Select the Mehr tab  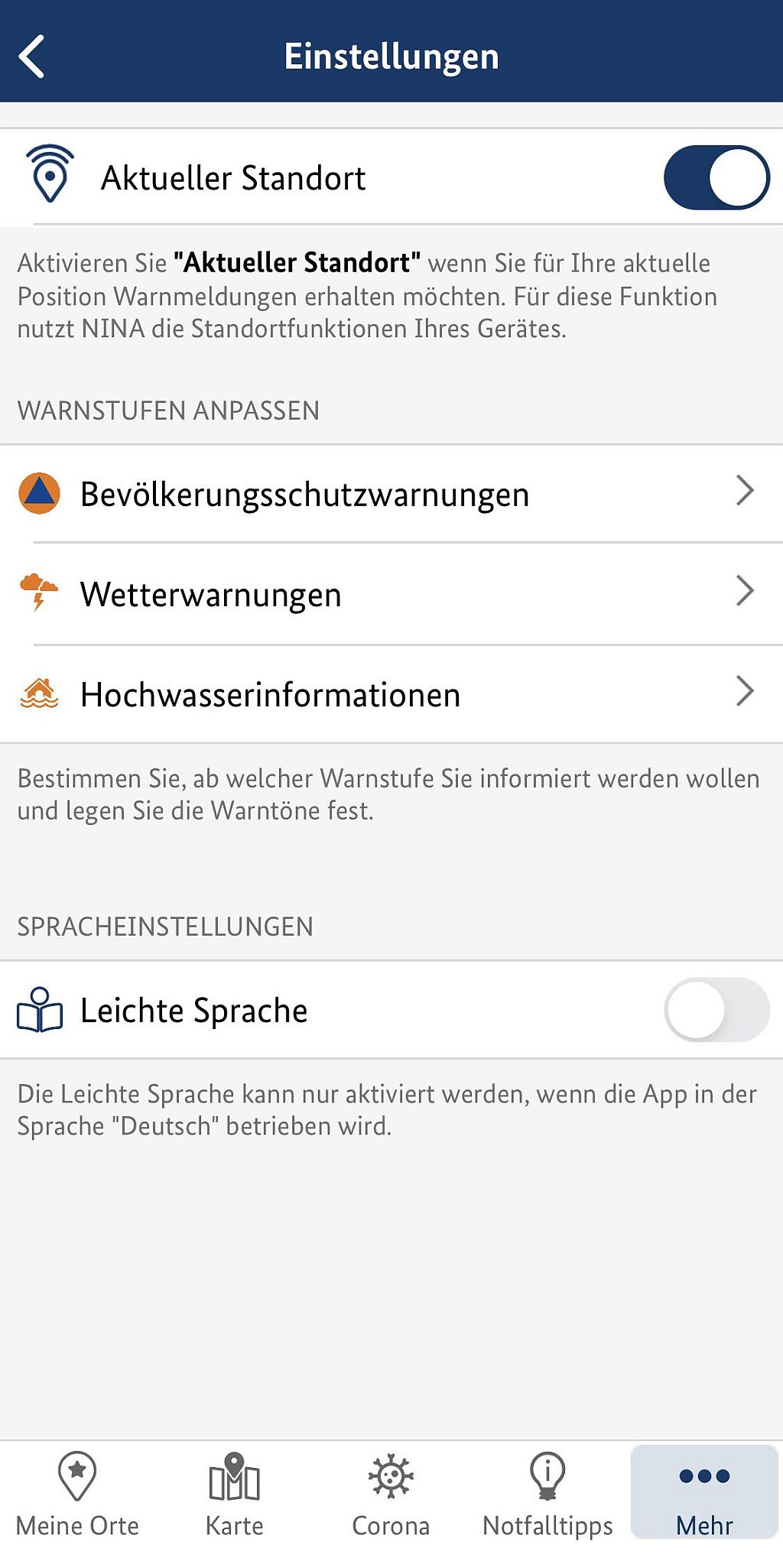pyautogui.click(x=704, y=1495)
